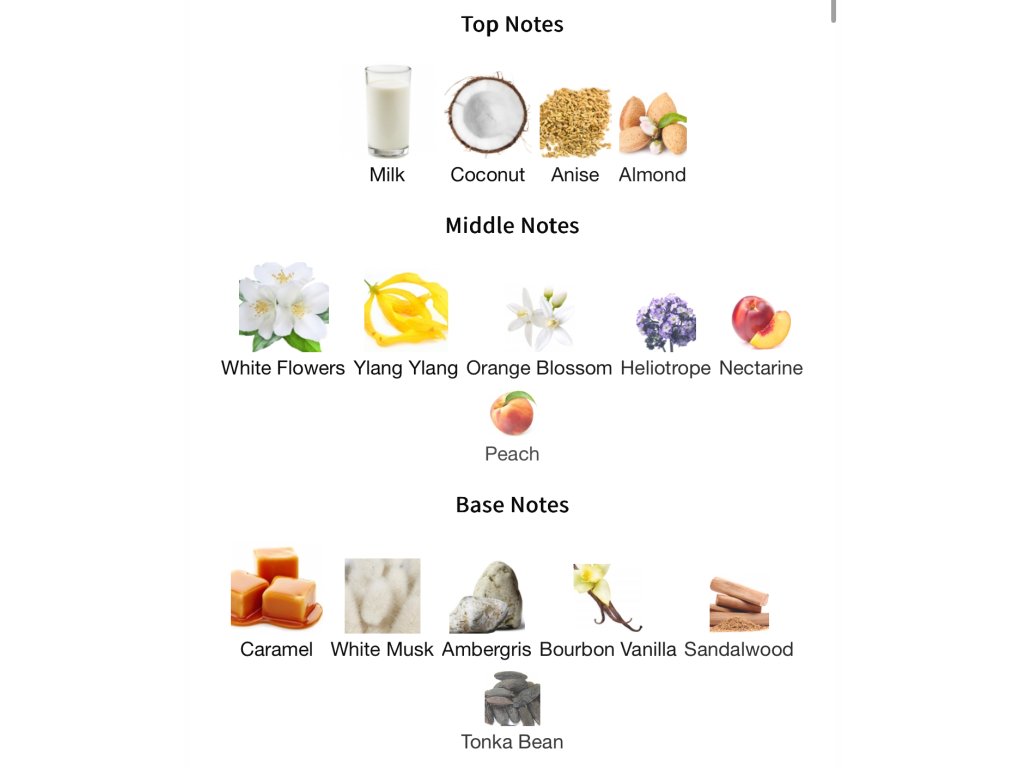The image size is (1024, 768).
Task: Open the Peach note
Action: 512,427
